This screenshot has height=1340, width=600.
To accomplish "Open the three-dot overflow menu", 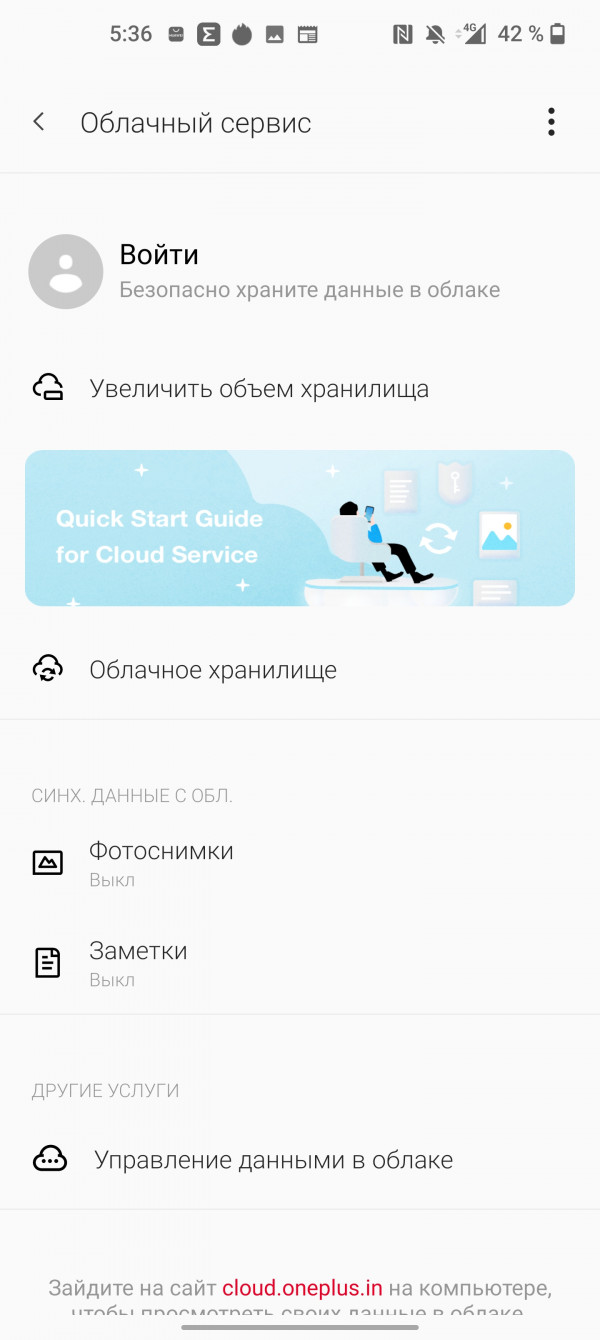I will (551, 122).
